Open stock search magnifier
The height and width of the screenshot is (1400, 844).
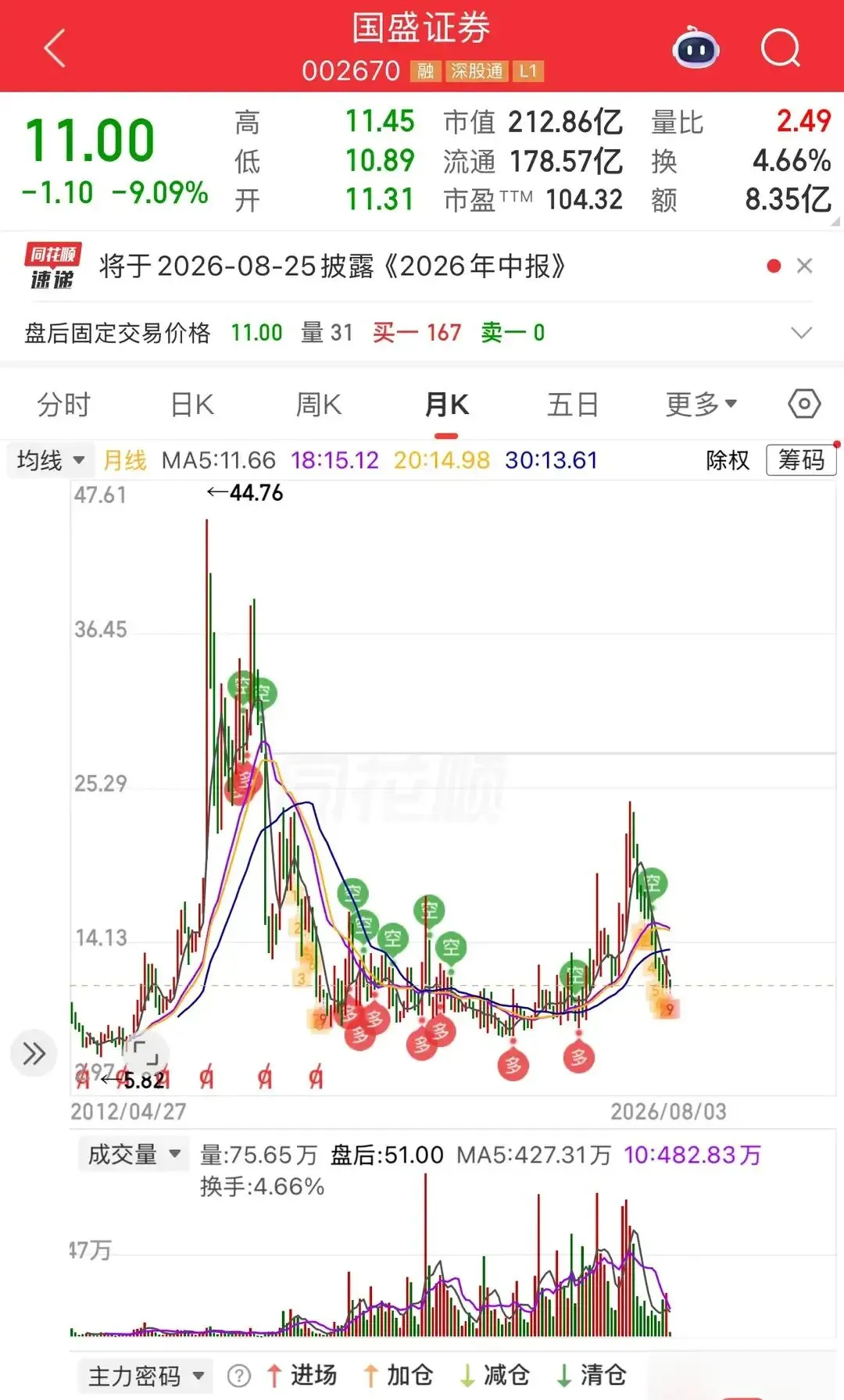pyautogui.click(x=781, y=48)
